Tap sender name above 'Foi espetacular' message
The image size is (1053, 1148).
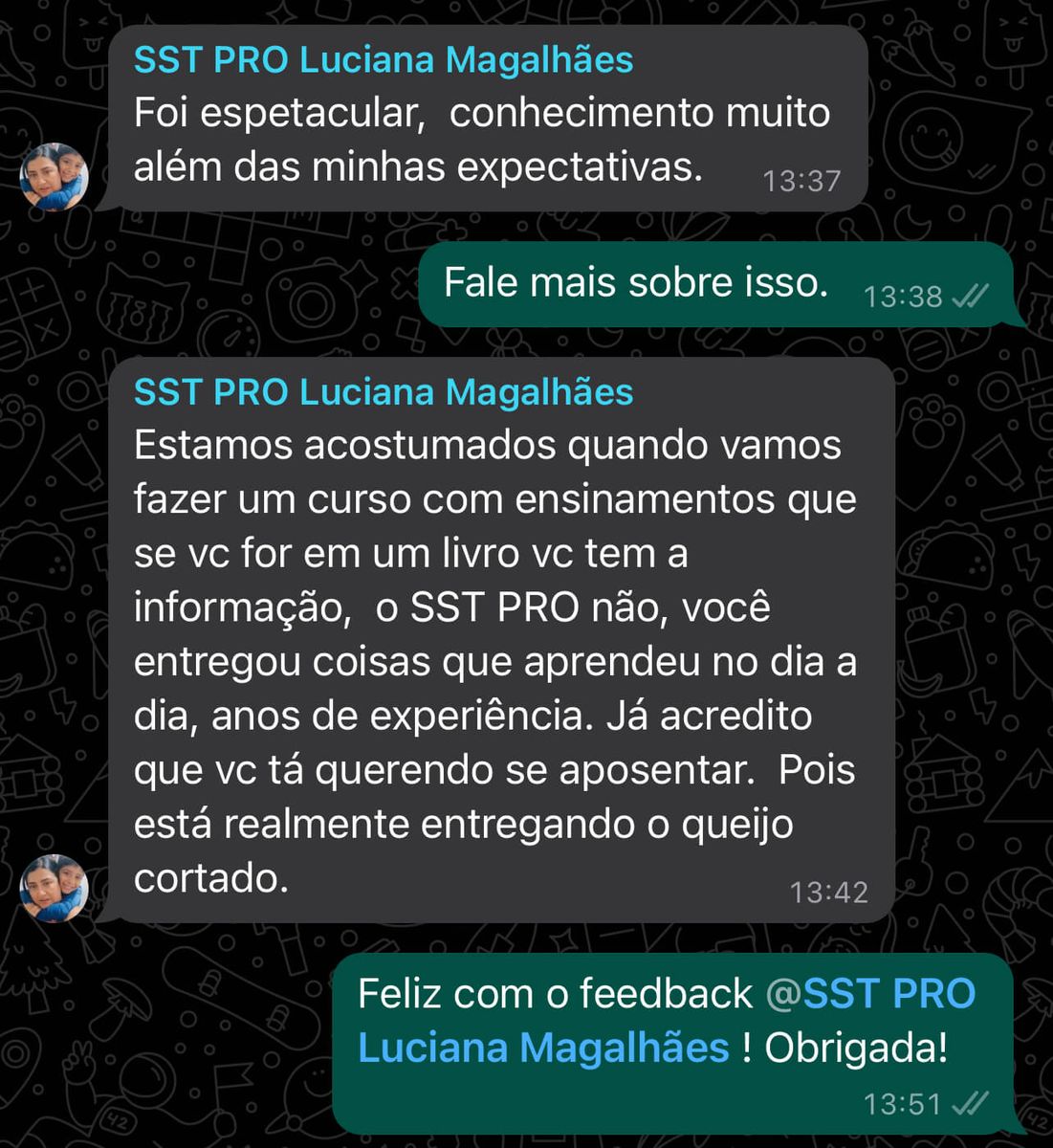point(383,60)
